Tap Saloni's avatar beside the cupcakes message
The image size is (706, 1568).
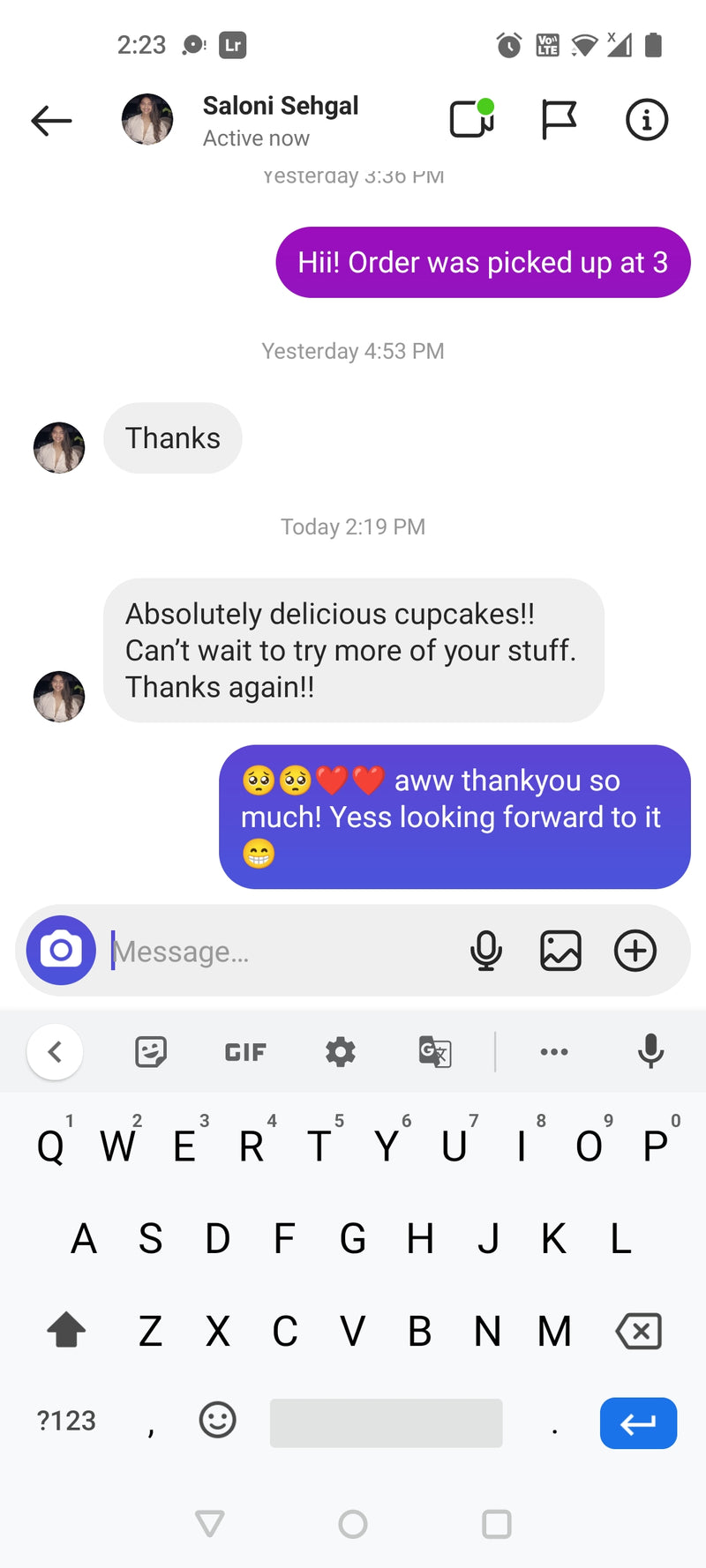pos(59,697)
